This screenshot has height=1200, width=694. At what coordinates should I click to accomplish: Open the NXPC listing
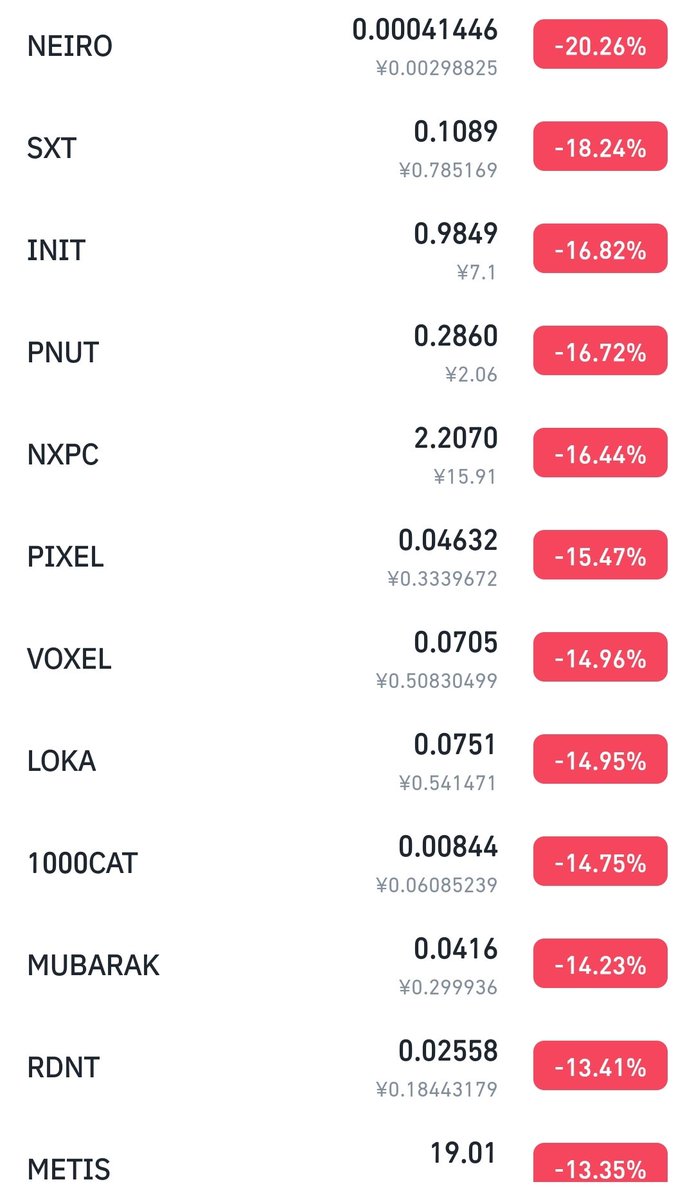tap(347, 454)
